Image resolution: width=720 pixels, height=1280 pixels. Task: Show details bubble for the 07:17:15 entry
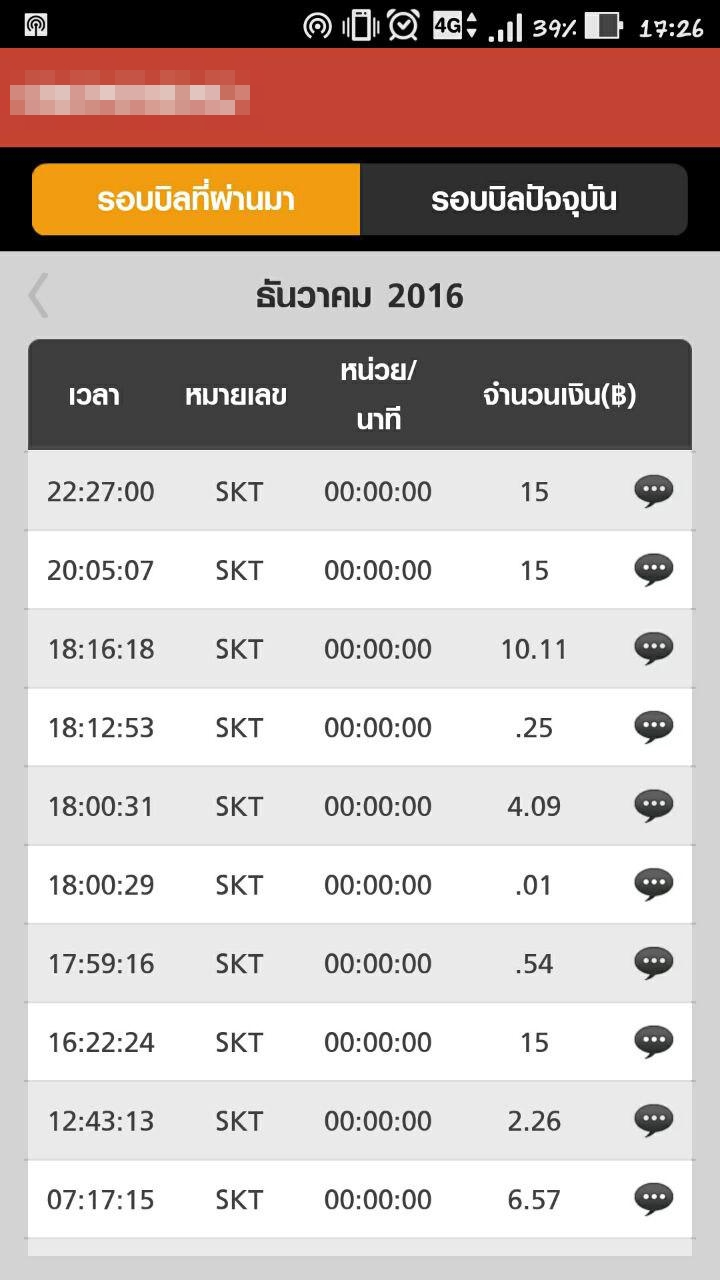[x=653, y=1199]
